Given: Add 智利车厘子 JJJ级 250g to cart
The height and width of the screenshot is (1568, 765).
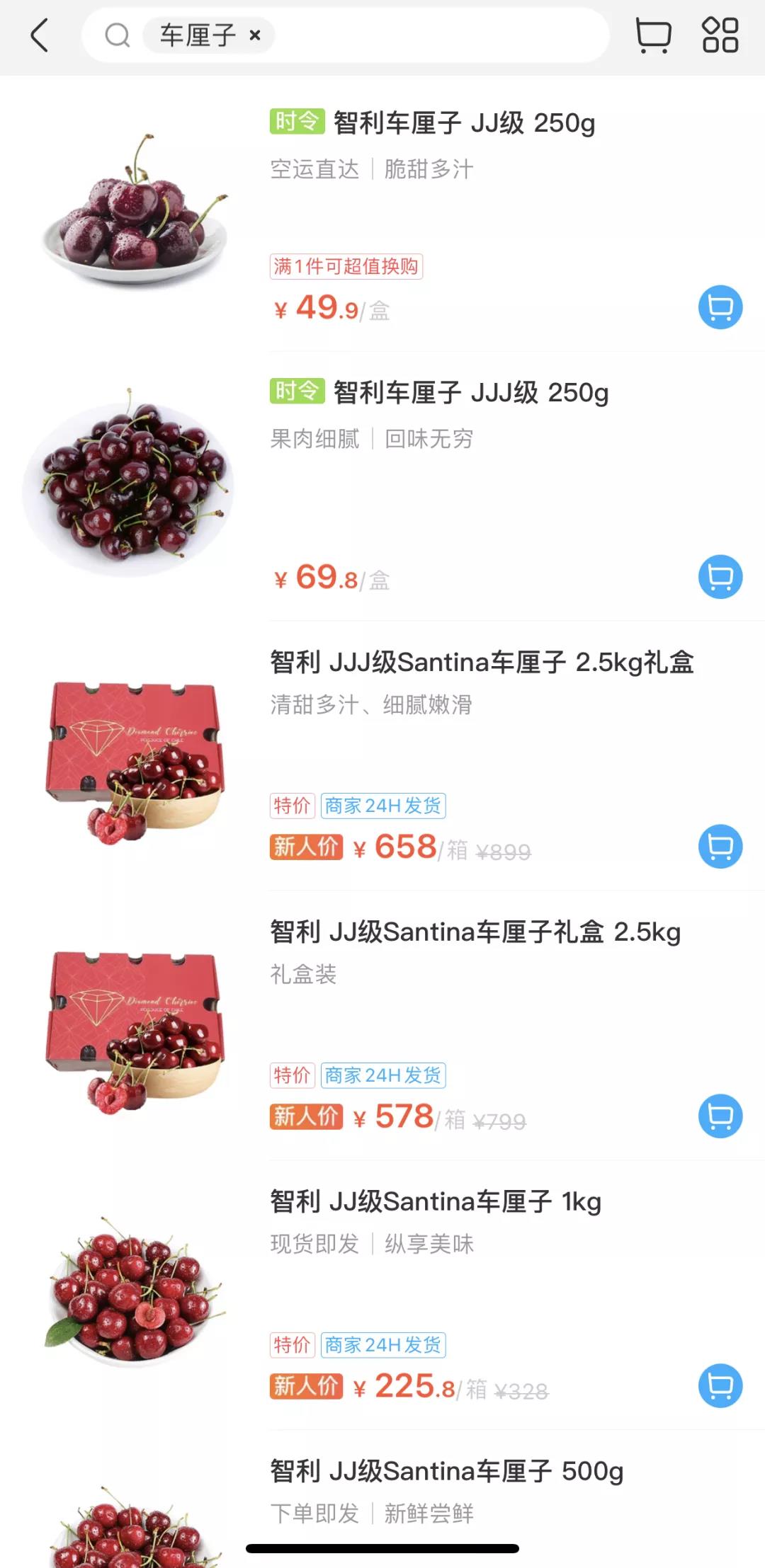Looking at the screenshot, I should coord(720,577).
